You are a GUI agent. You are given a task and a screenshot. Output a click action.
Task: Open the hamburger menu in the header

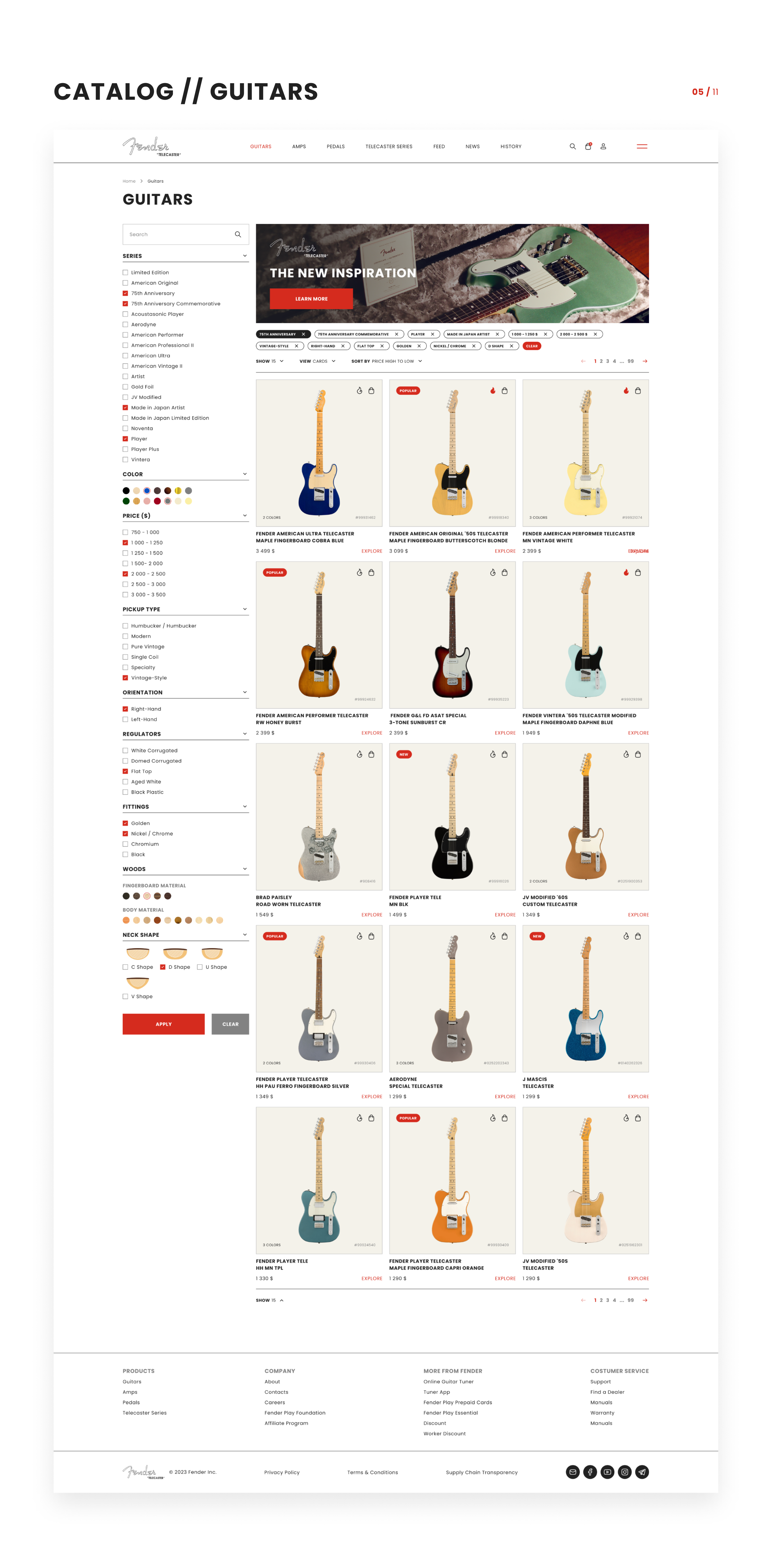click(x=641, y=146)
